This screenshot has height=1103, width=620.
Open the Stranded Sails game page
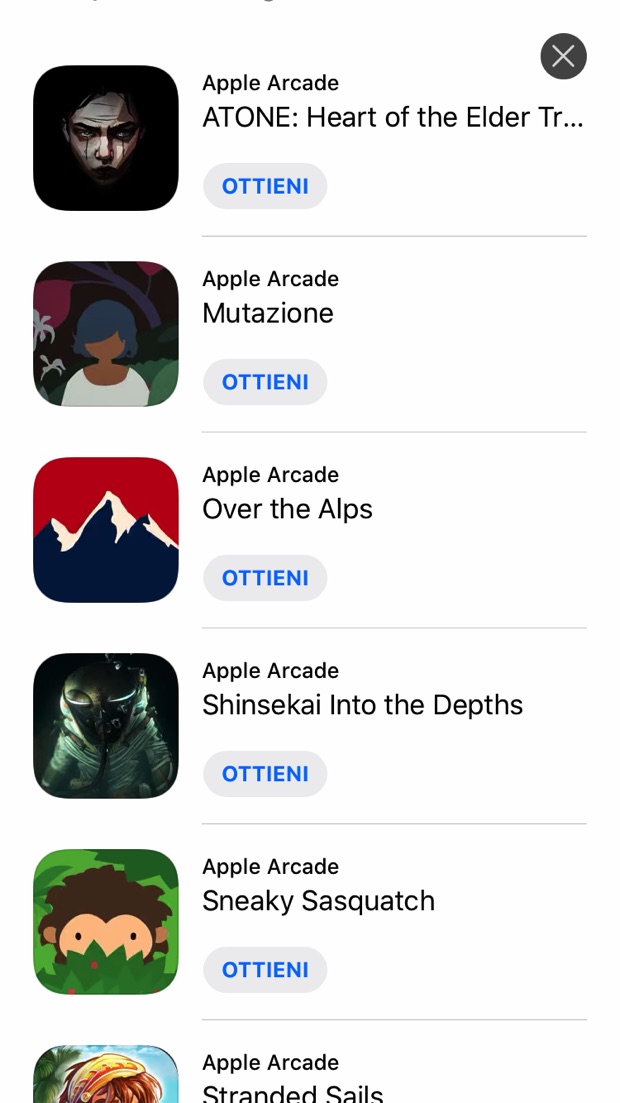coord(293,1091)
